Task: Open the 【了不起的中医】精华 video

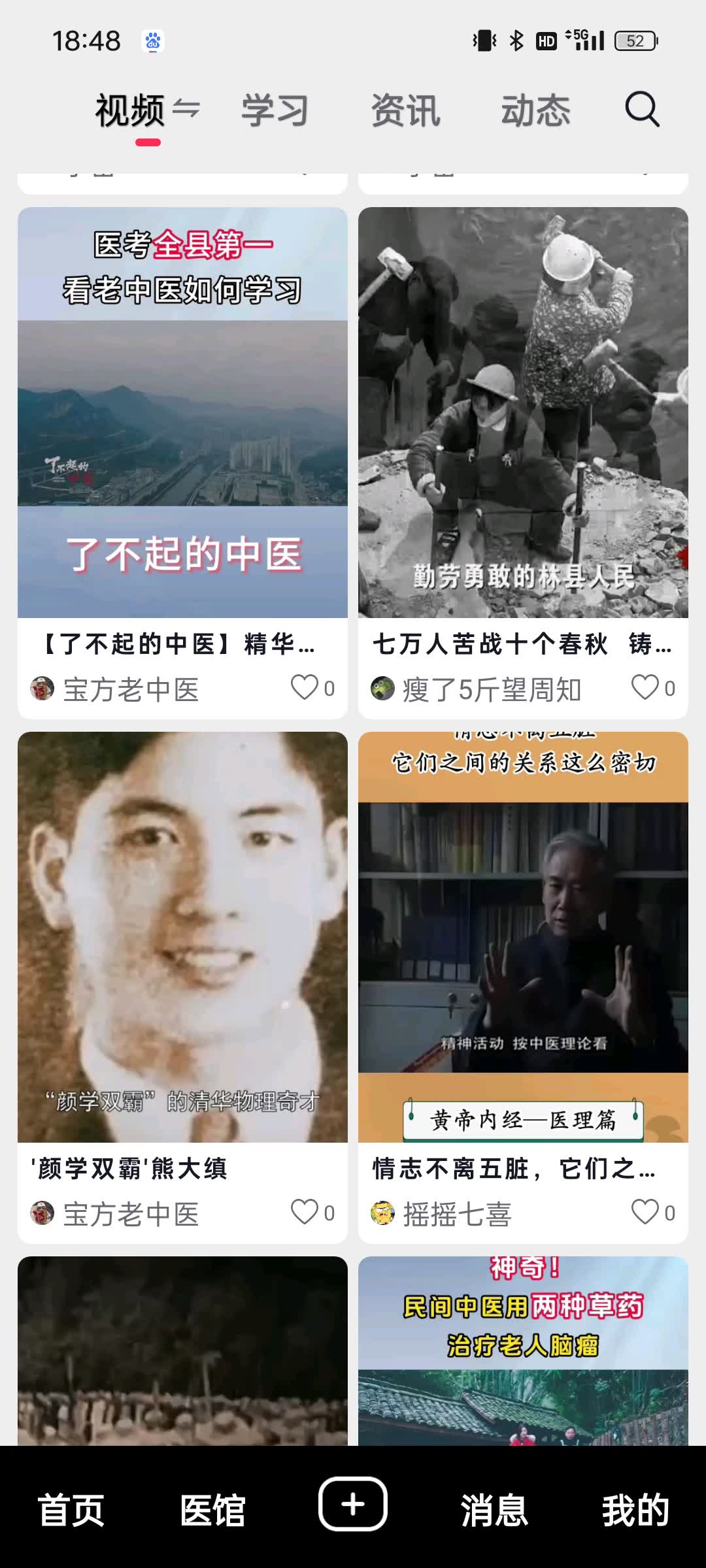Action: click(182, 413)
